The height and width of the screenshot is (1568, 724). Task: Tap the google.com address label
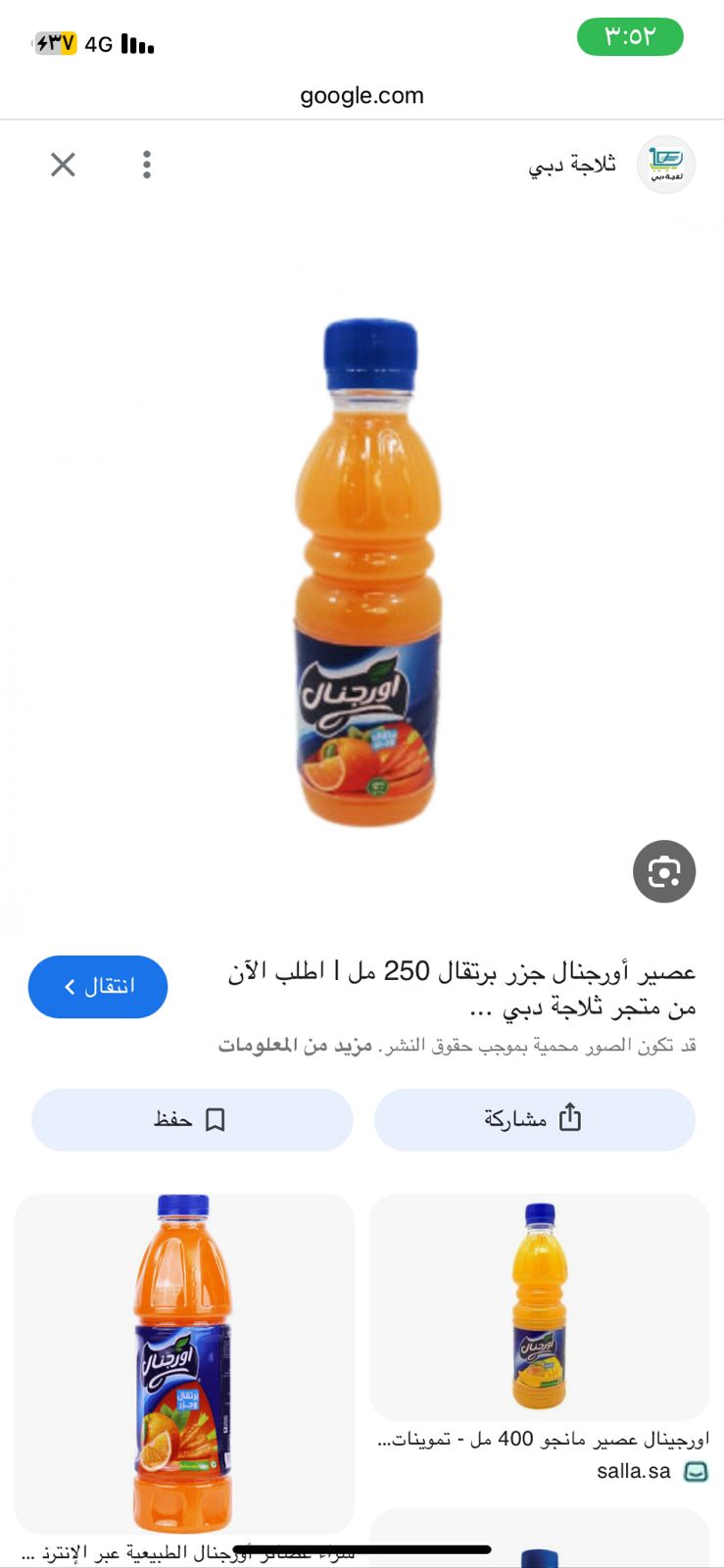(x=362, y=95)
